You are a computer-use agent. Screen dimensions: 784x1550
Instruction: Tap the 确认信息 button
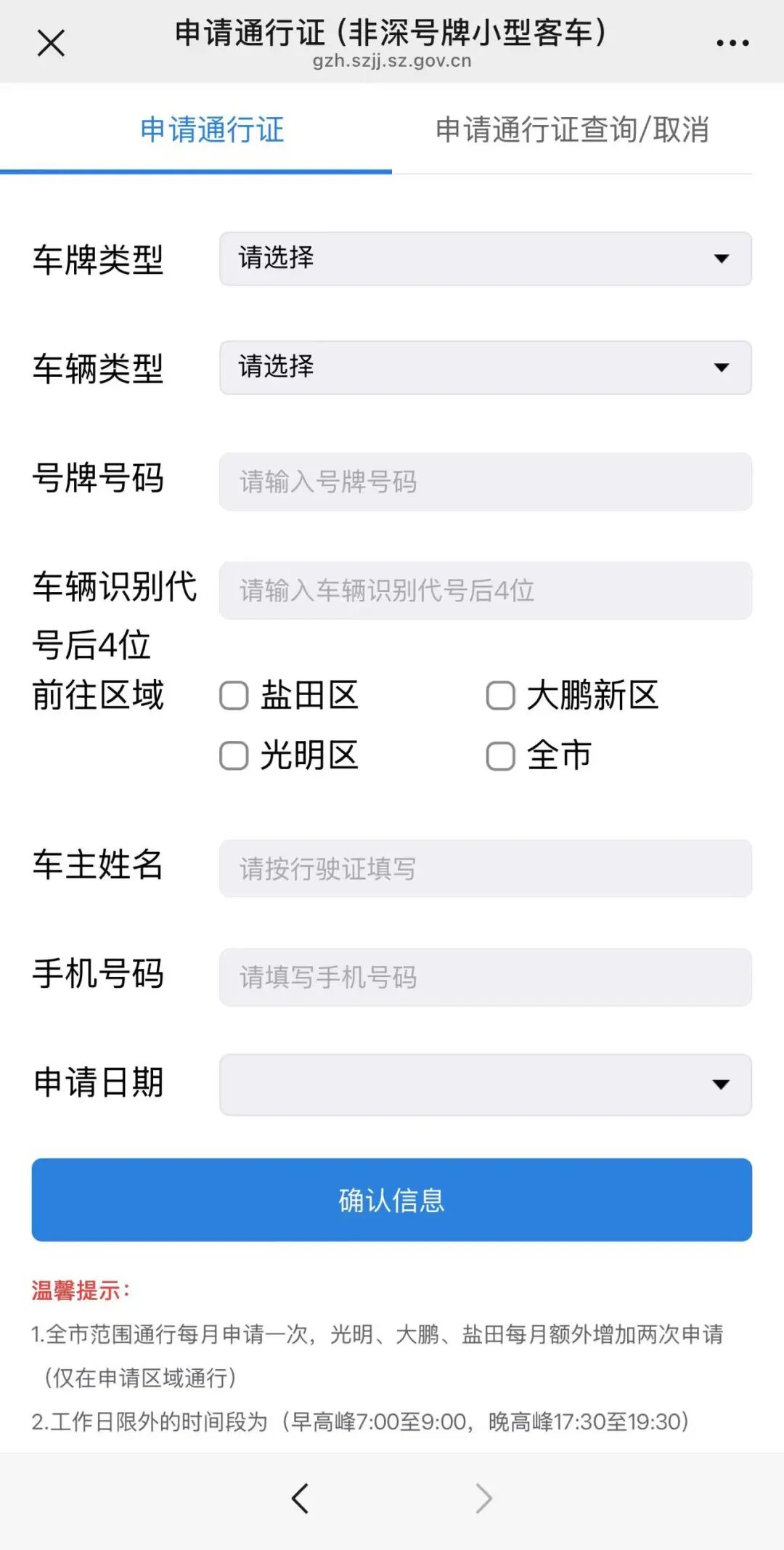point(392,1200)
